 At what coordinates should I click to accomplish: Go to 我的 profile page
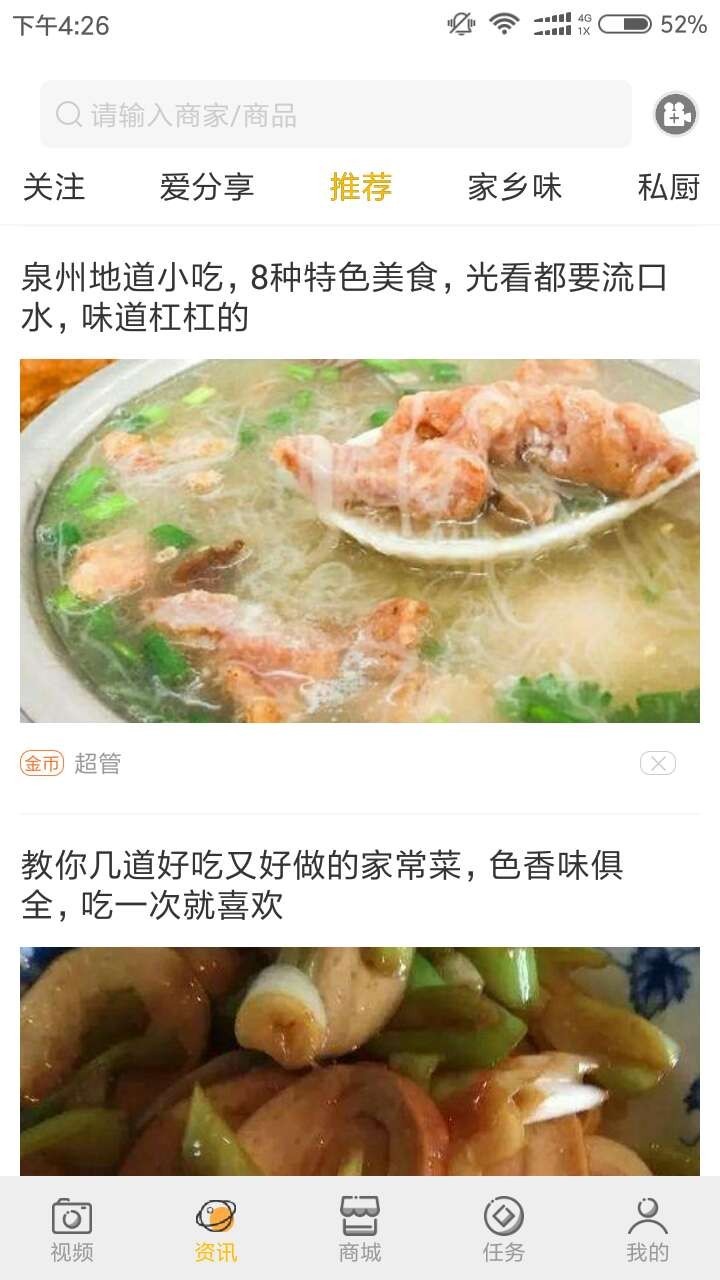point(647,1229)
